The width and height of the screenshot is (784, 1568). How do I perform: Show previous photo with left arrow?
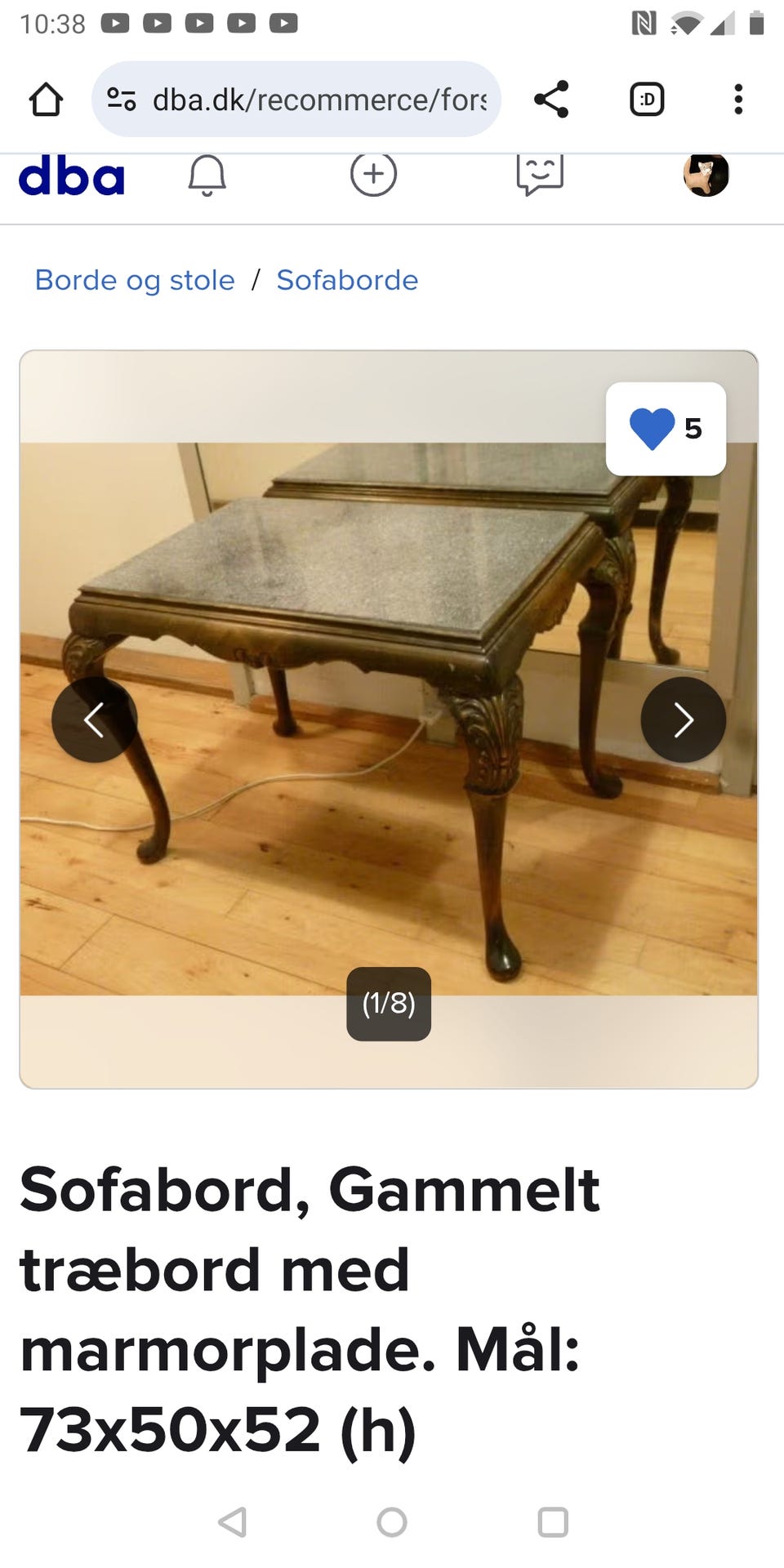click(x=94, y=719)
